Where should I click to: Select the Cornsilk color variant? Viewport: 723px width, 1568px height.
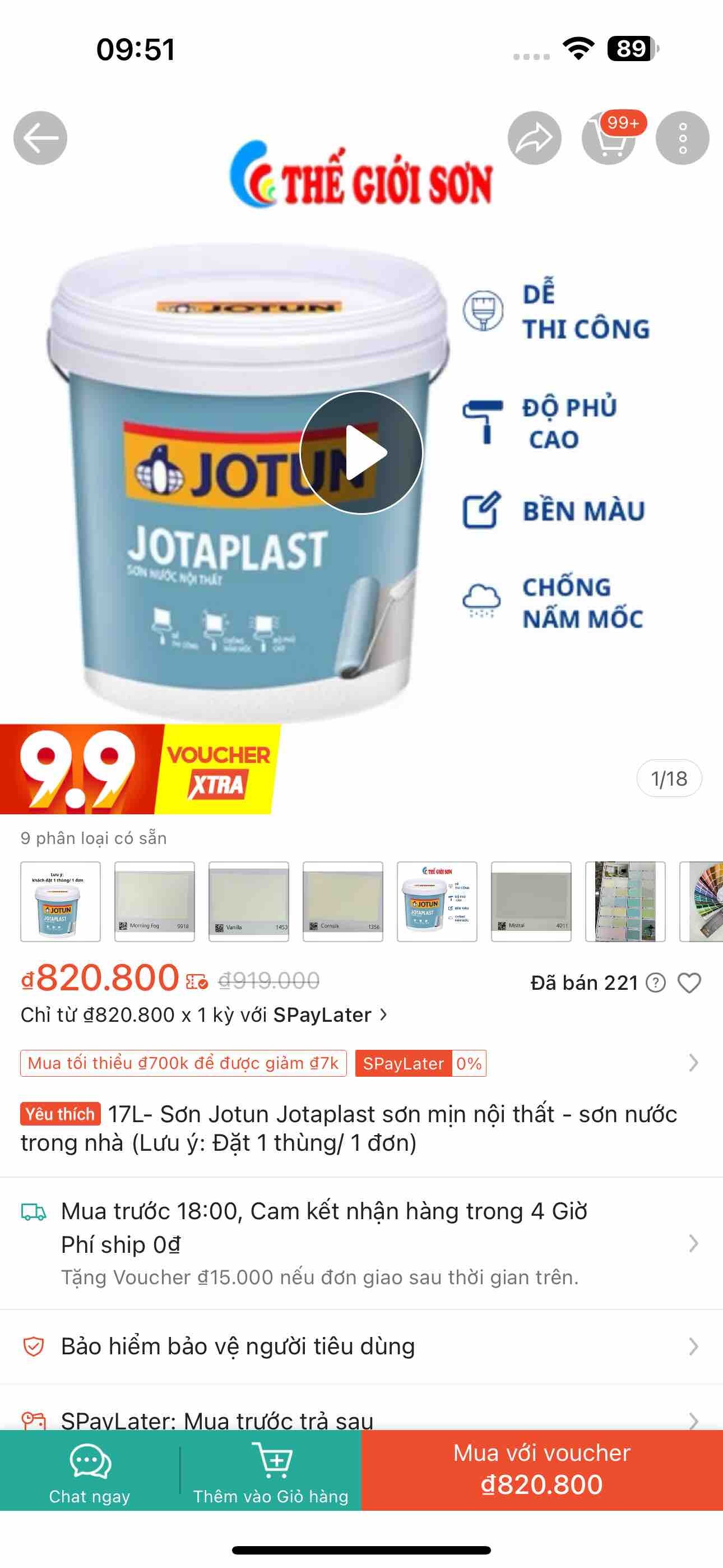coord(343,901)
